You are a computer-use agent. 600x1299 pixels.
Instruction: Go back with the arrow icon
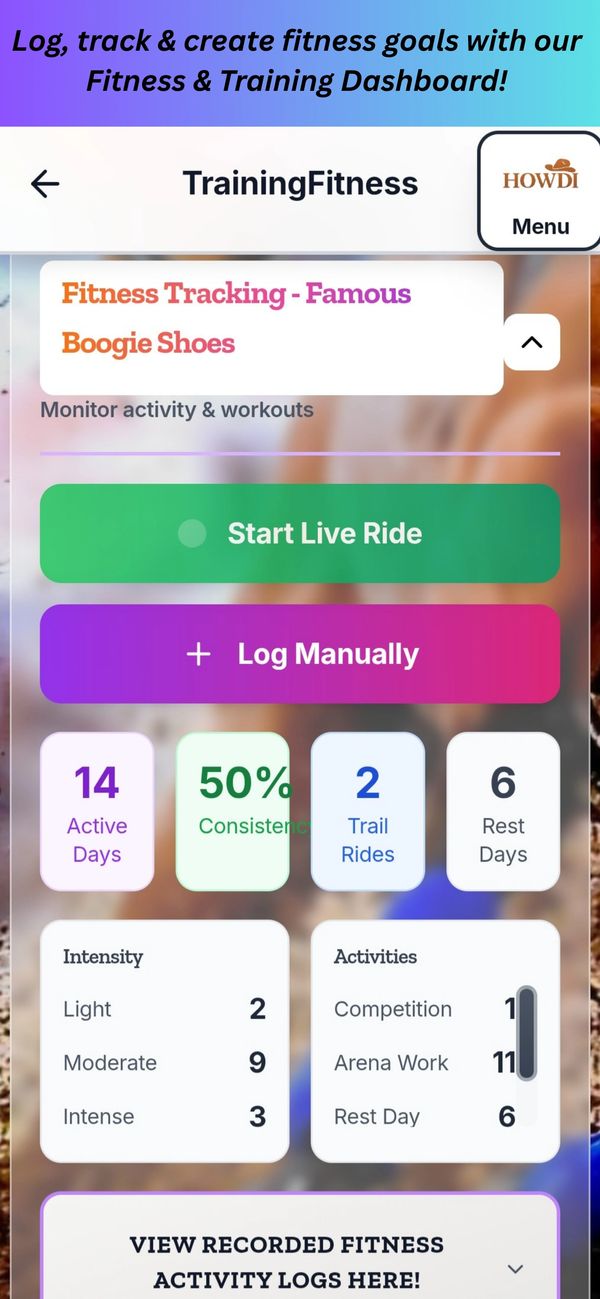(x=45, y=183)
